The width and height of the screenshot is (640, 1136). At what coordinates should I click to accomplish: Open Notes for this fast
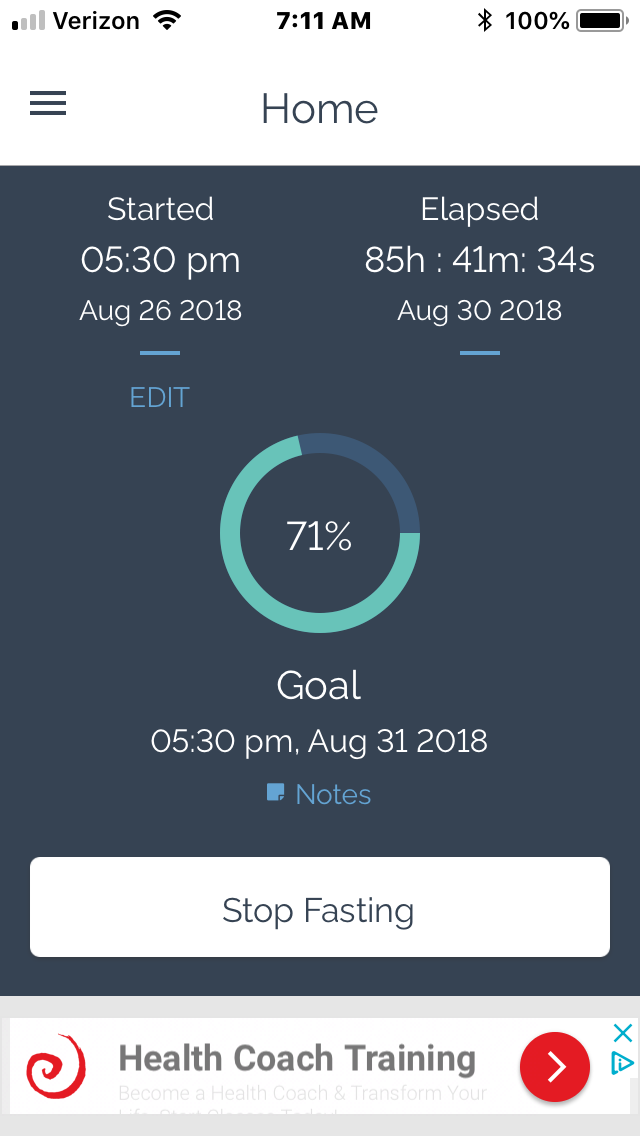[x=319, y=795]
